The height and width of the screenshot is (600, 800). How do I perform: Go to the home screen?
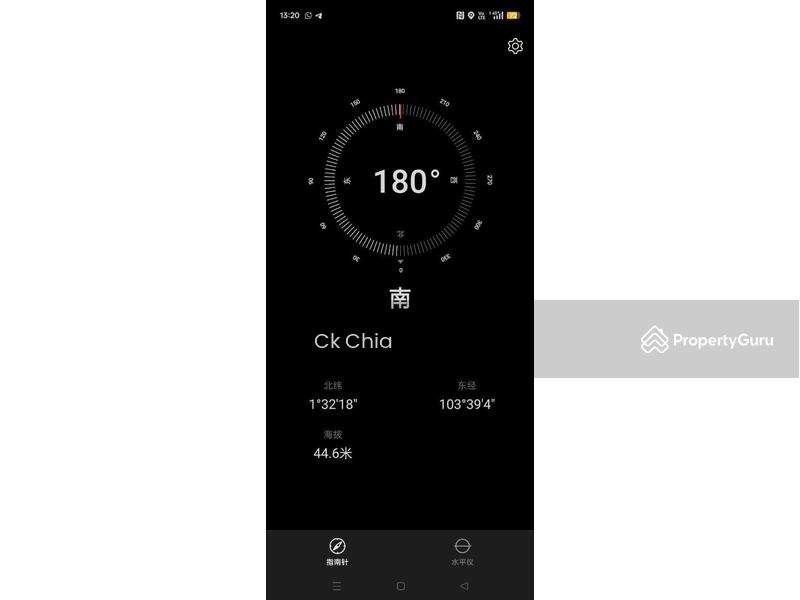point(400,586)
